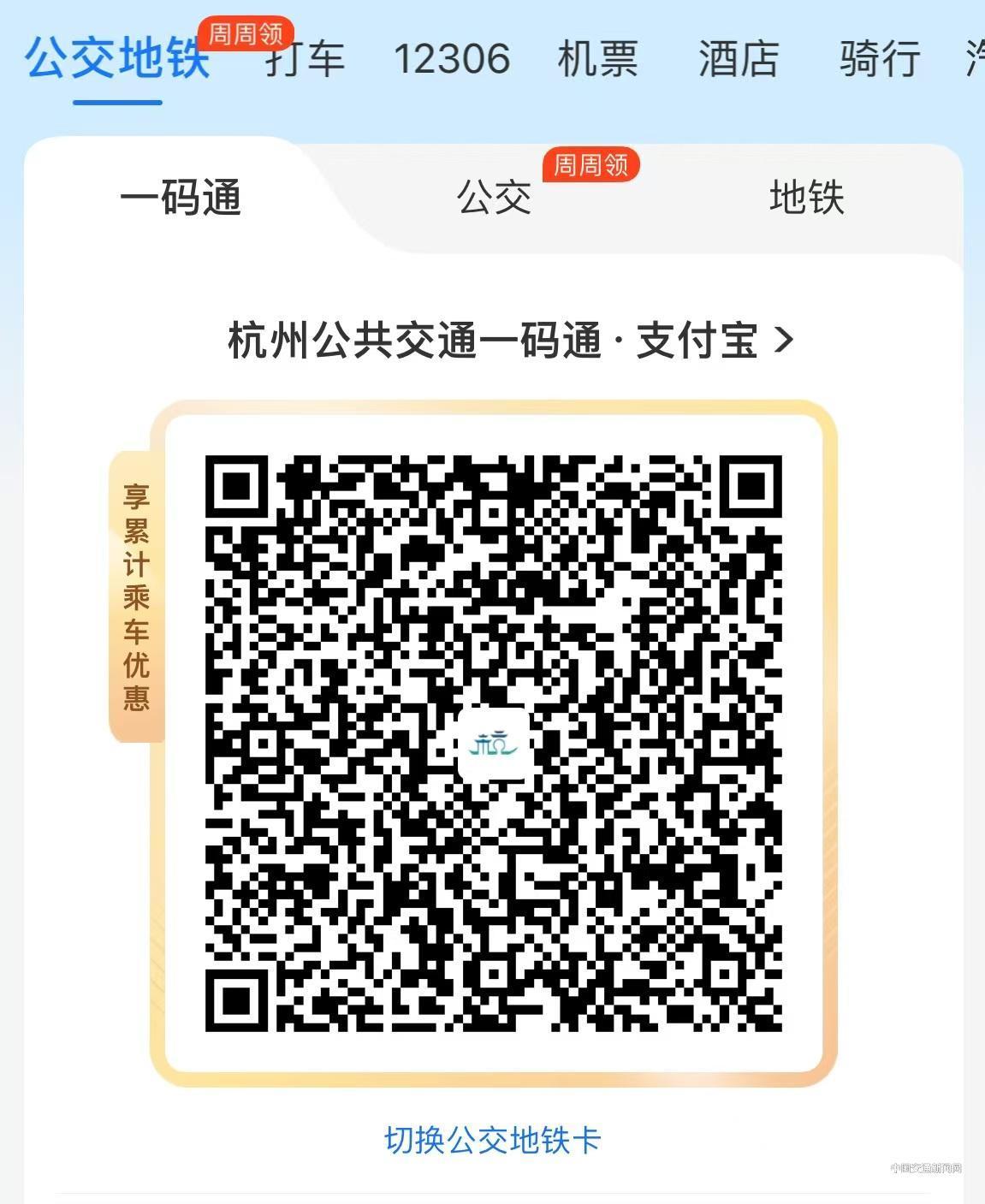Switch to the 打车 top tab
Image resolution: width=985 pixels, height=1204 pixels.
(305, 59)
